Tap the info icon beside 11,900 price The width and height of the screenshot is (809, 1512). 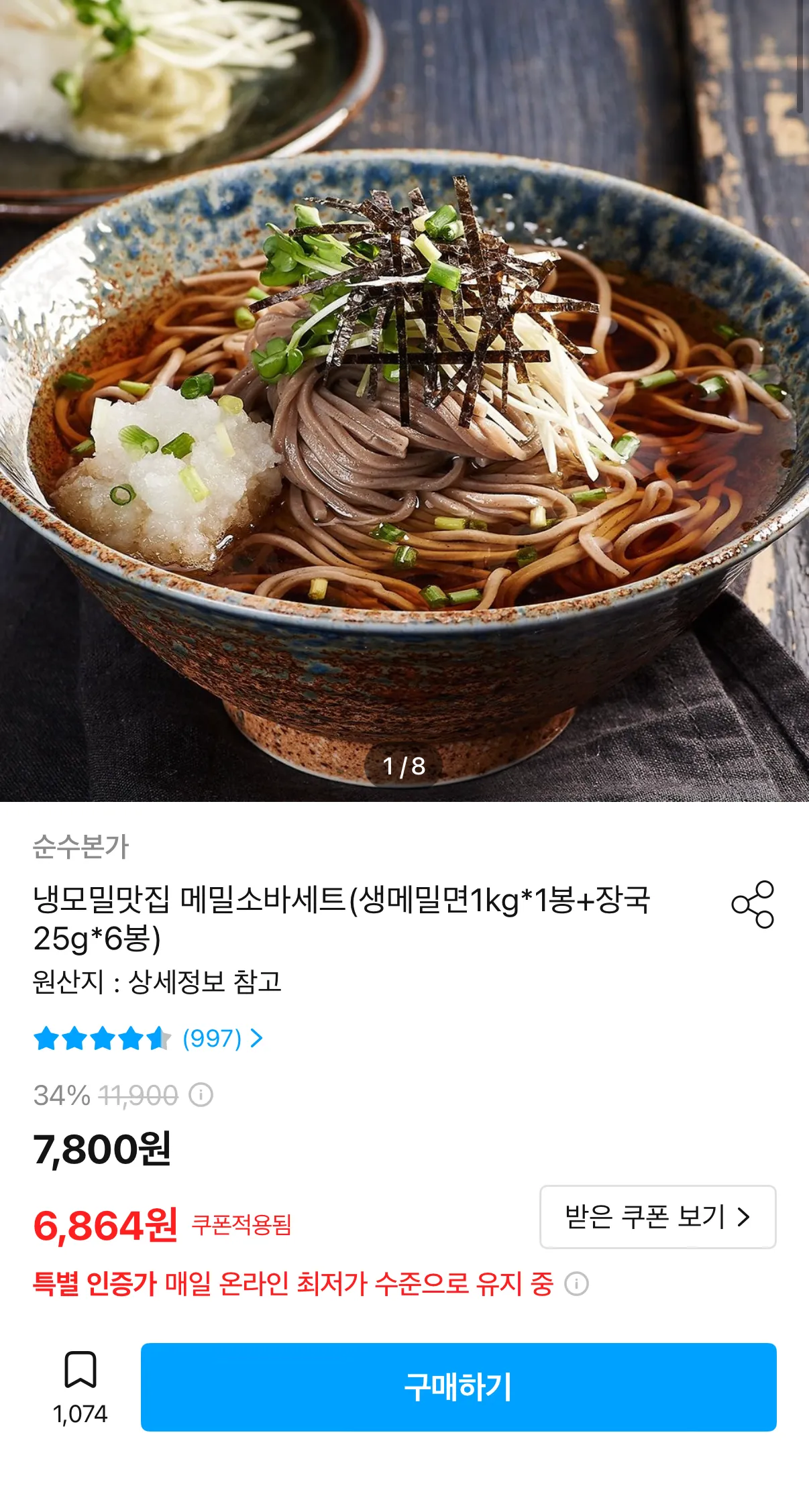(x=201, y=1095)
